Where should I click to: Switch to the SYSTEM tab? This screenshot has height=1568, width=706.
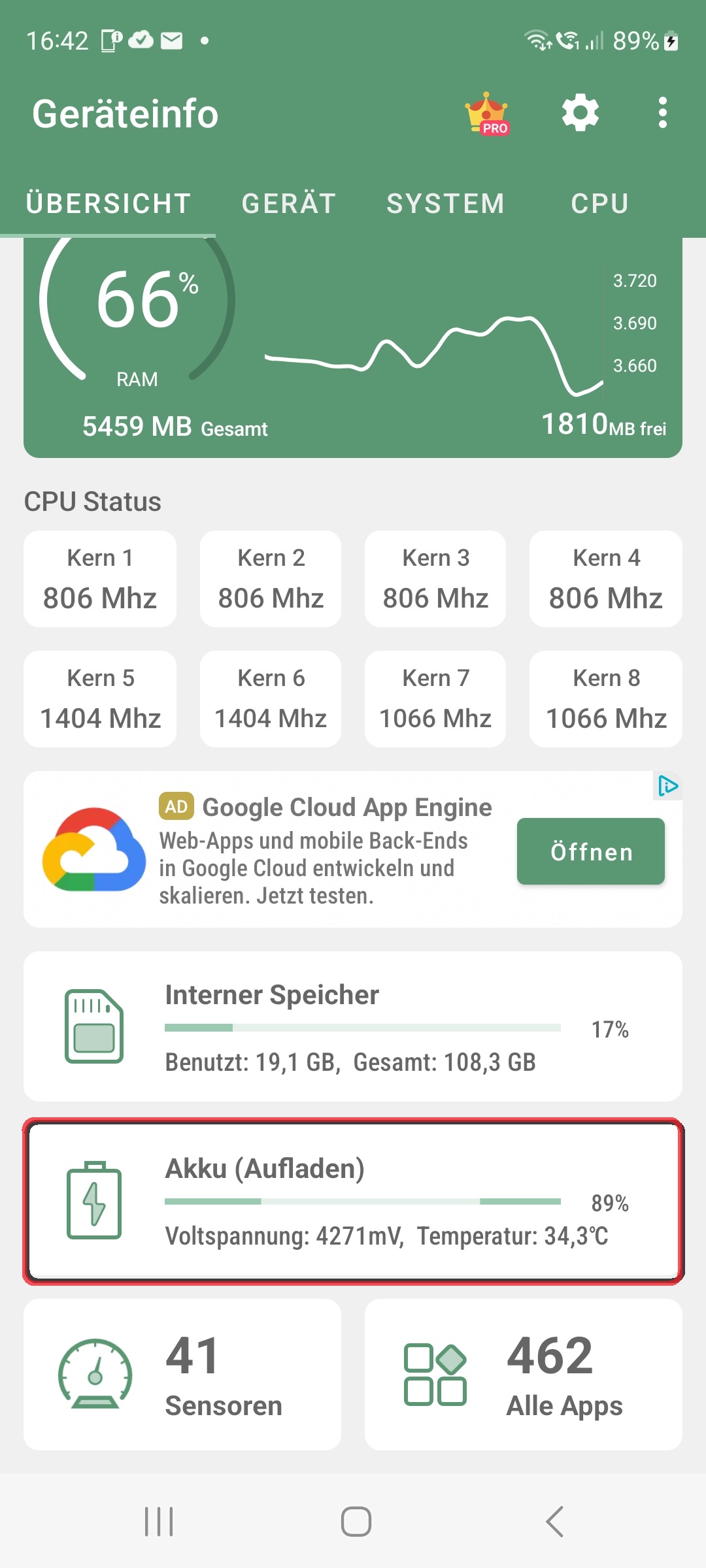click(x=445, y=203)
